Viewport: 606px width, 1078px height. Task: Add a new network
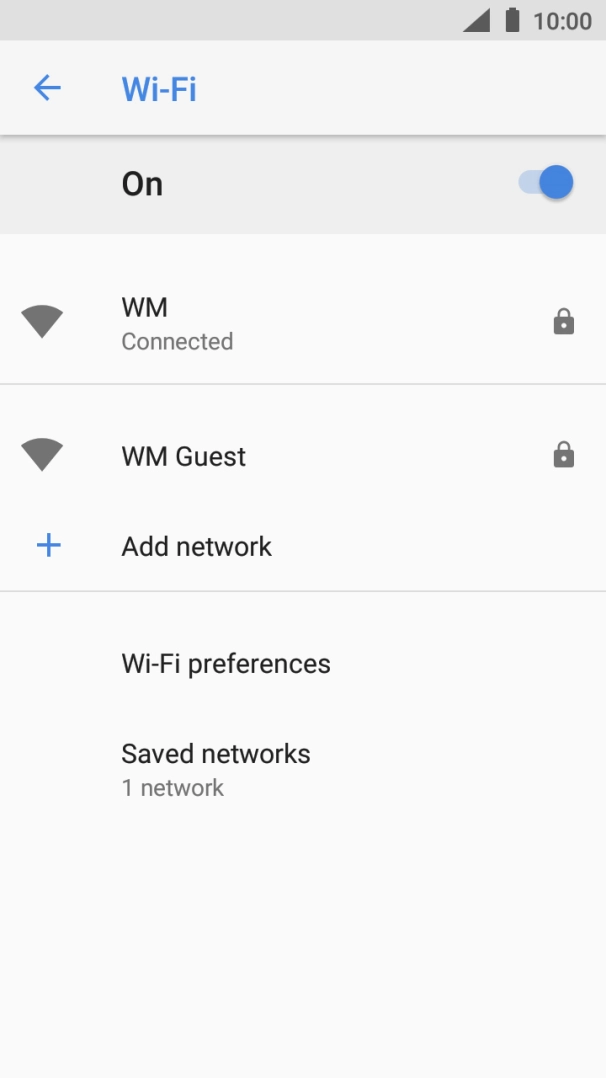196,546
